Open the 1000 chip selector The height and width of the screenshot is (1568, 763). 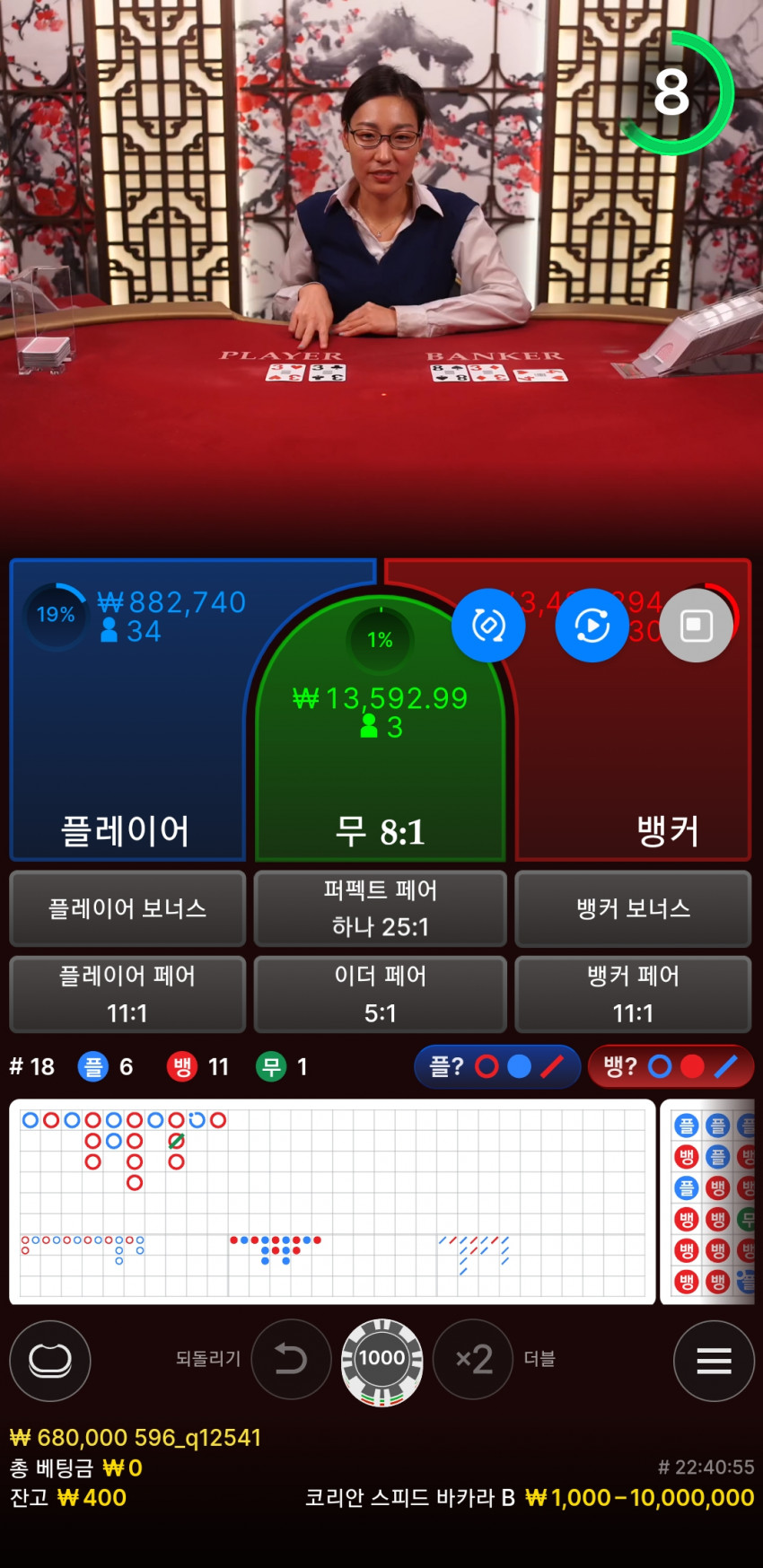pos(381,1361)
